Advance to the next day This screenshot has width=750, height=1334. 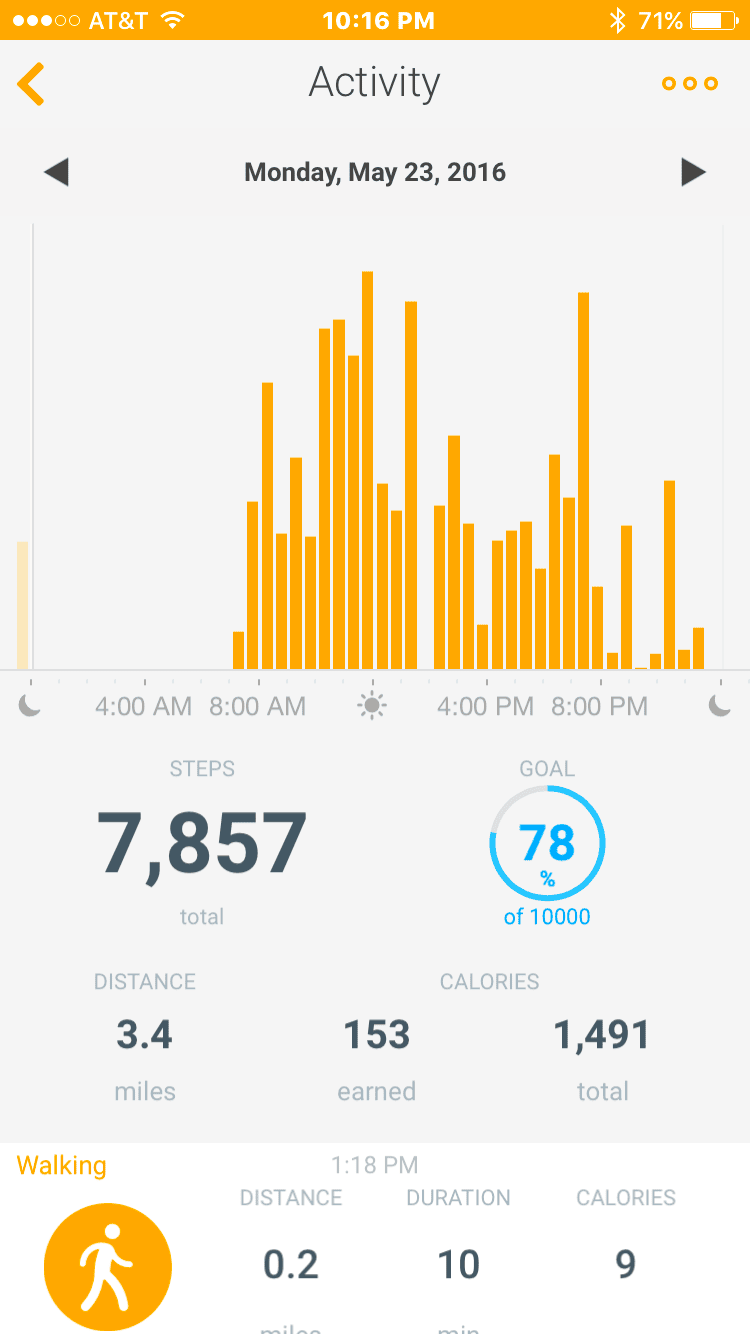pyautogui.click(x=694, y=172)
